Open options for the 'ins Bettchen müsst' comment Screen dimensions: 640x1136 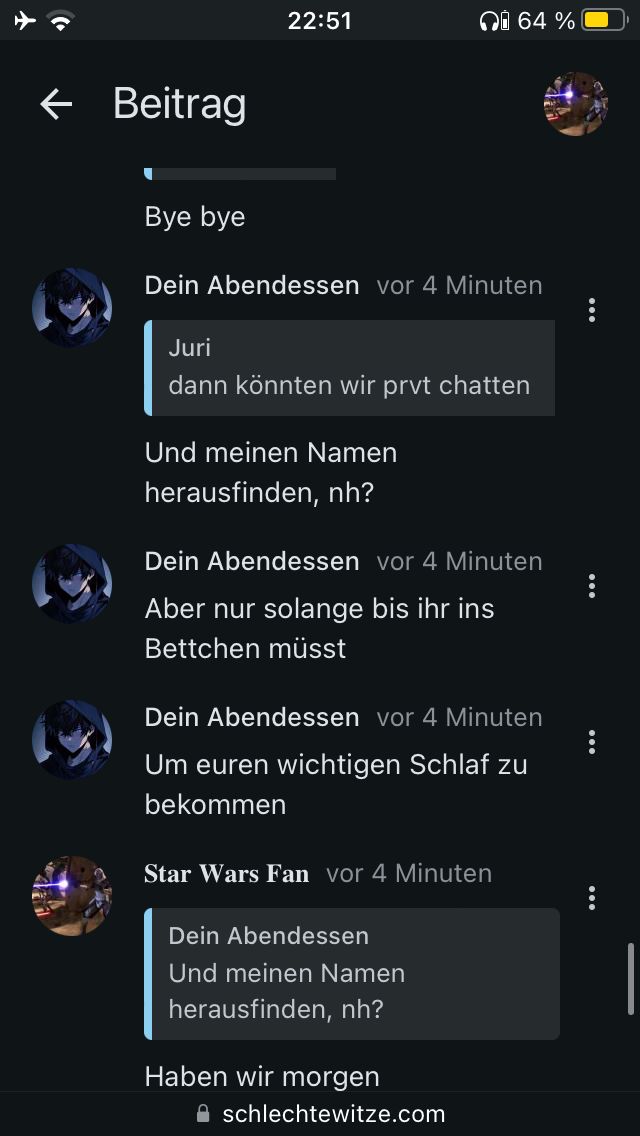pos(592,586)
